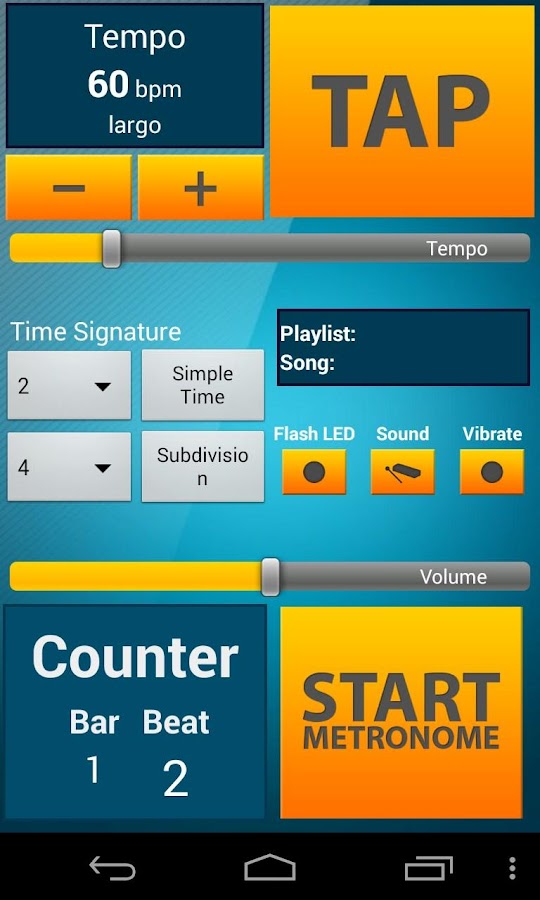The image size is (540, 900).
Task: Increase tempo with the plus button
Action: click(200, 188)
